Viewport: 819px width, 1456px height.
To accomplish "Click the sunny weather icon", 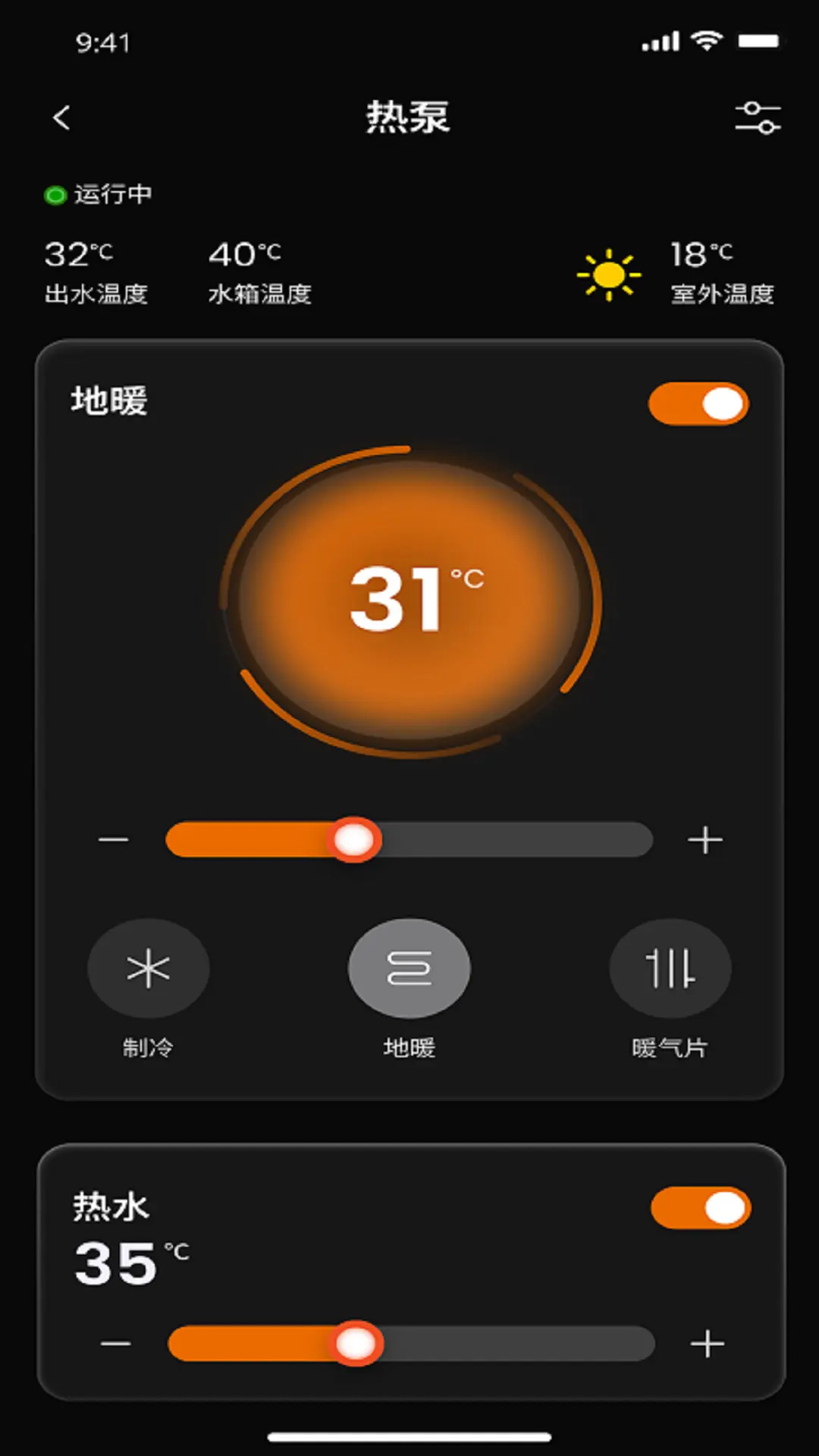I will coord(608,275).
